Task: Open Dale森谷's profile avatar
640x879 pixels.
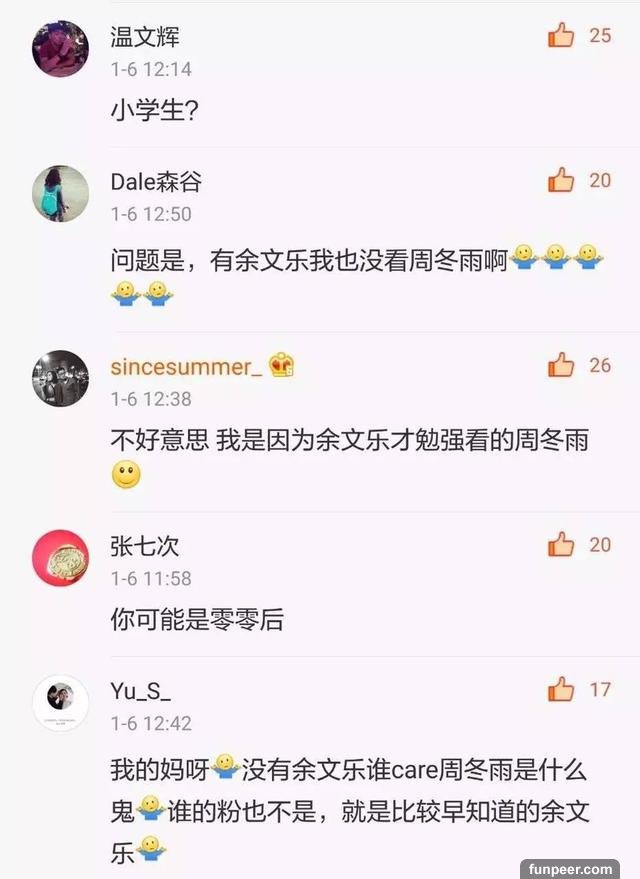Action: pos(61,193)
